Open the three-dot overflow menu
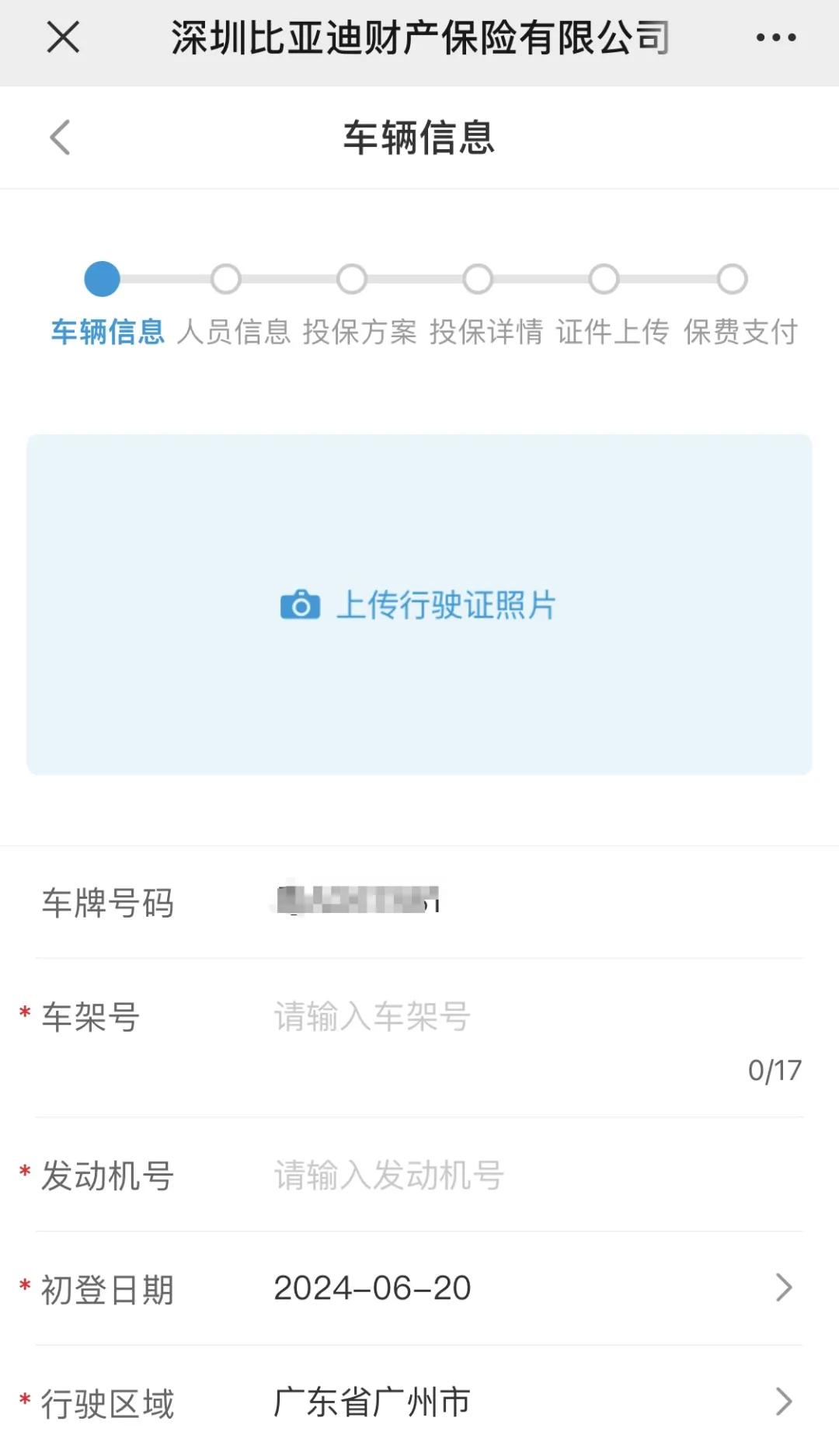Image resolution: width=839 pixels, height=1456 pixels. [x=776, y=37]
